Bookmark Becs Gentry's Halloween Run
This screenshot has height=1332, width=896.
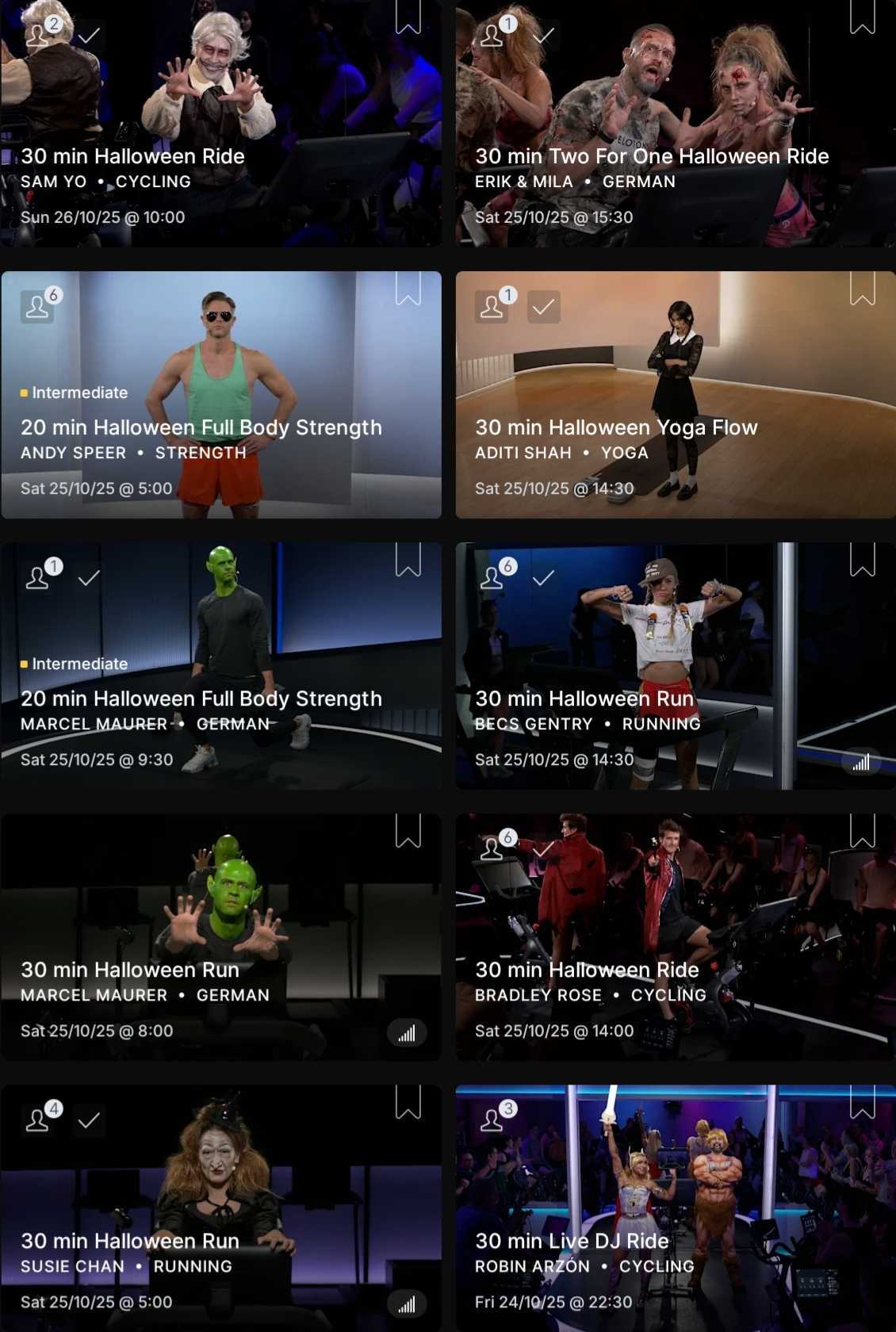[862, 560]
